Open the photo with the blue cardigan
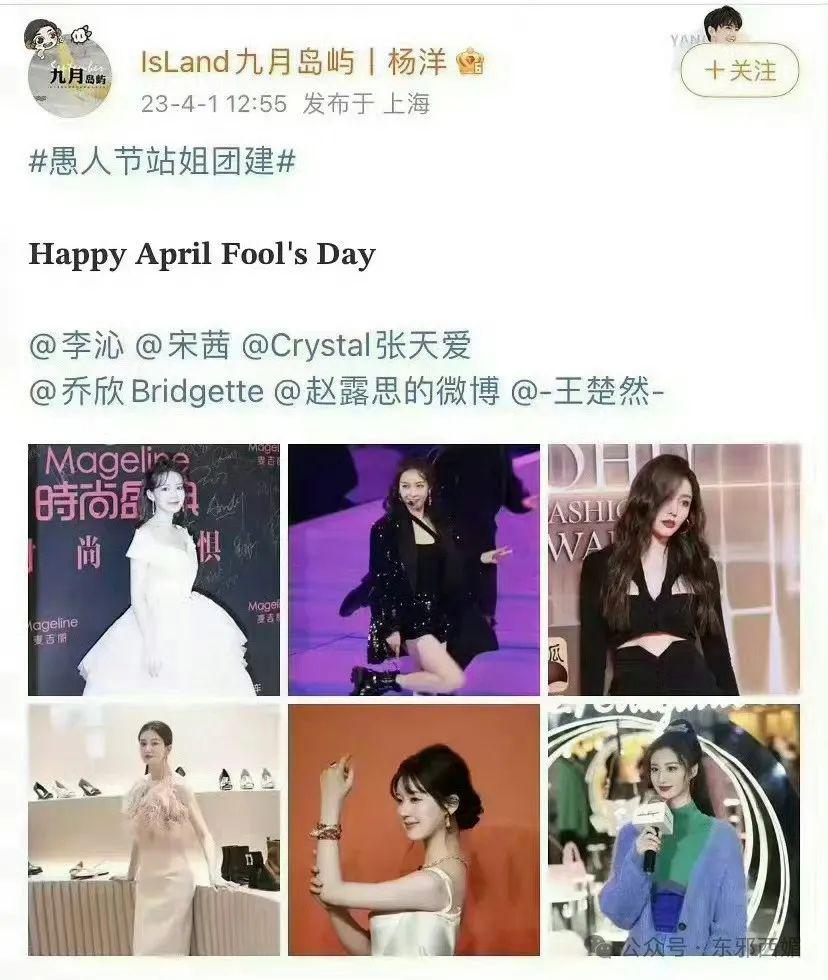828x980 pixels. click(x=673, y=830)
